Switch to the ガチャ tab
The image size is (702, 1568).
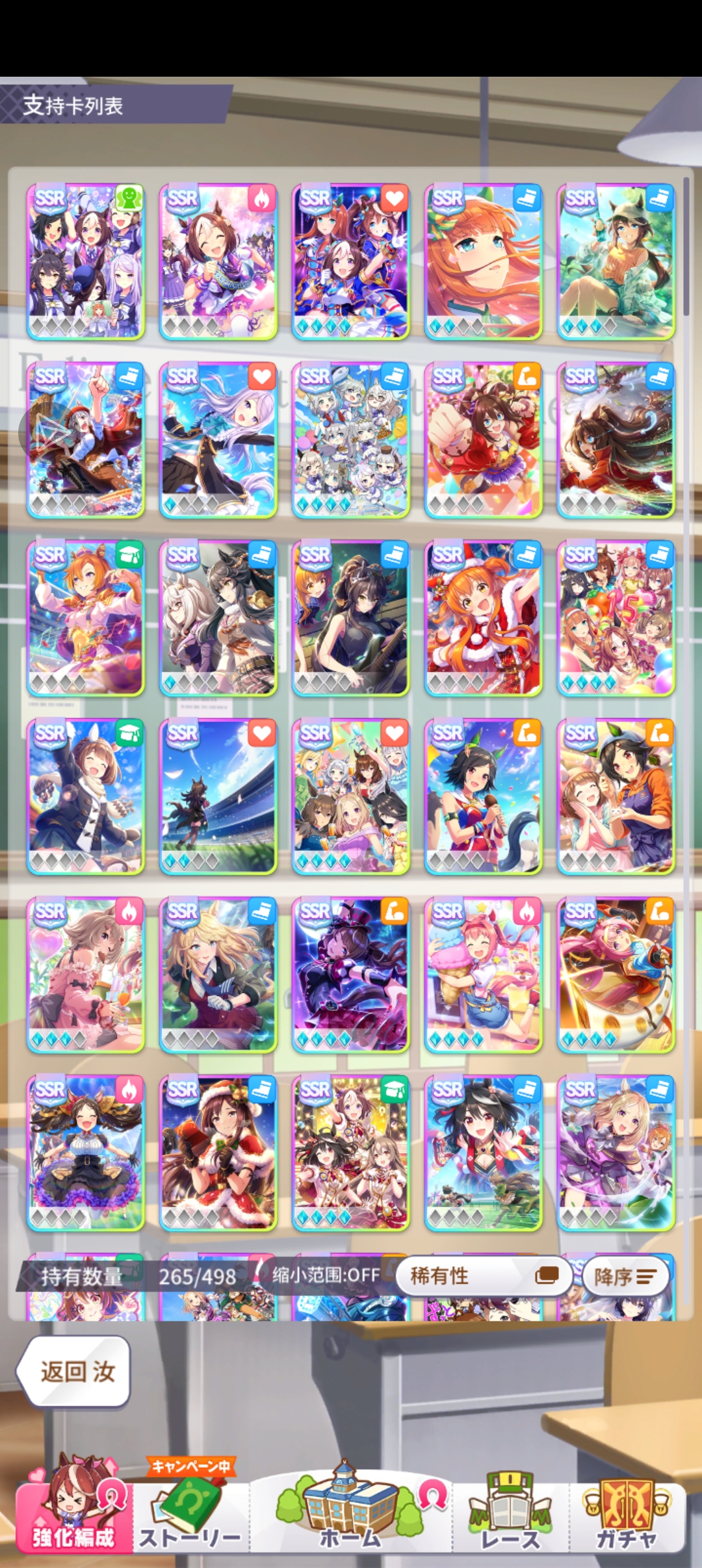coord(626,1515)
